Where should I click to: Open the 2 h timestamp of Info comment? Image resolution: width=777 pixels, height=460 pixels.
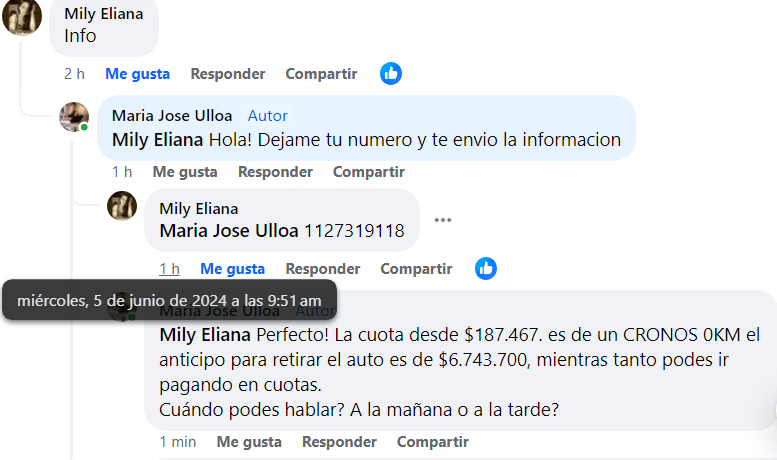click(74, 74)
